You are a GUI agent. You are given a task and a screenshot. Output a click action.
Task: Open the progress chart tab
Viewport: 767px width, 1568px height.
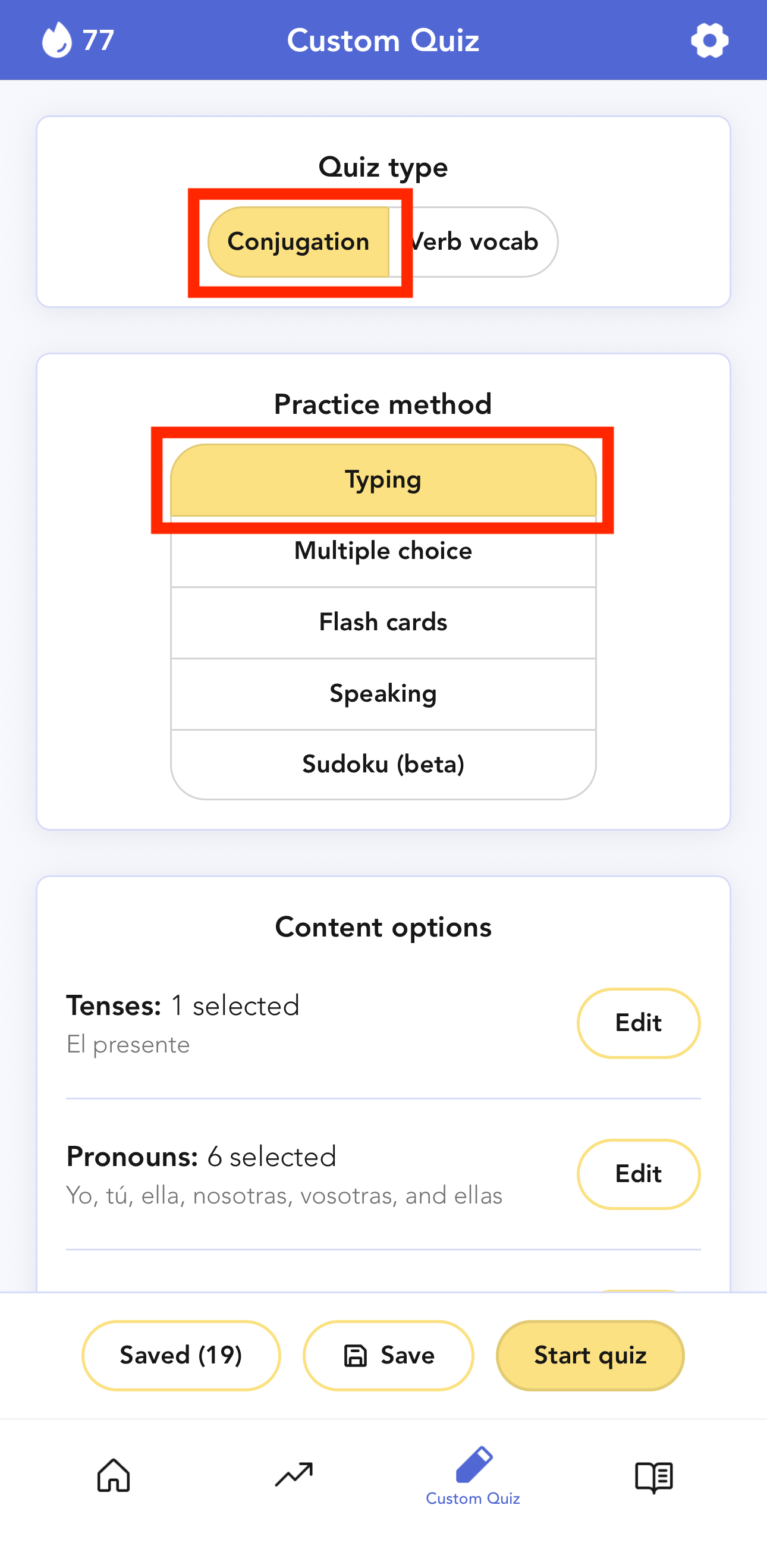pos(293,1475)
